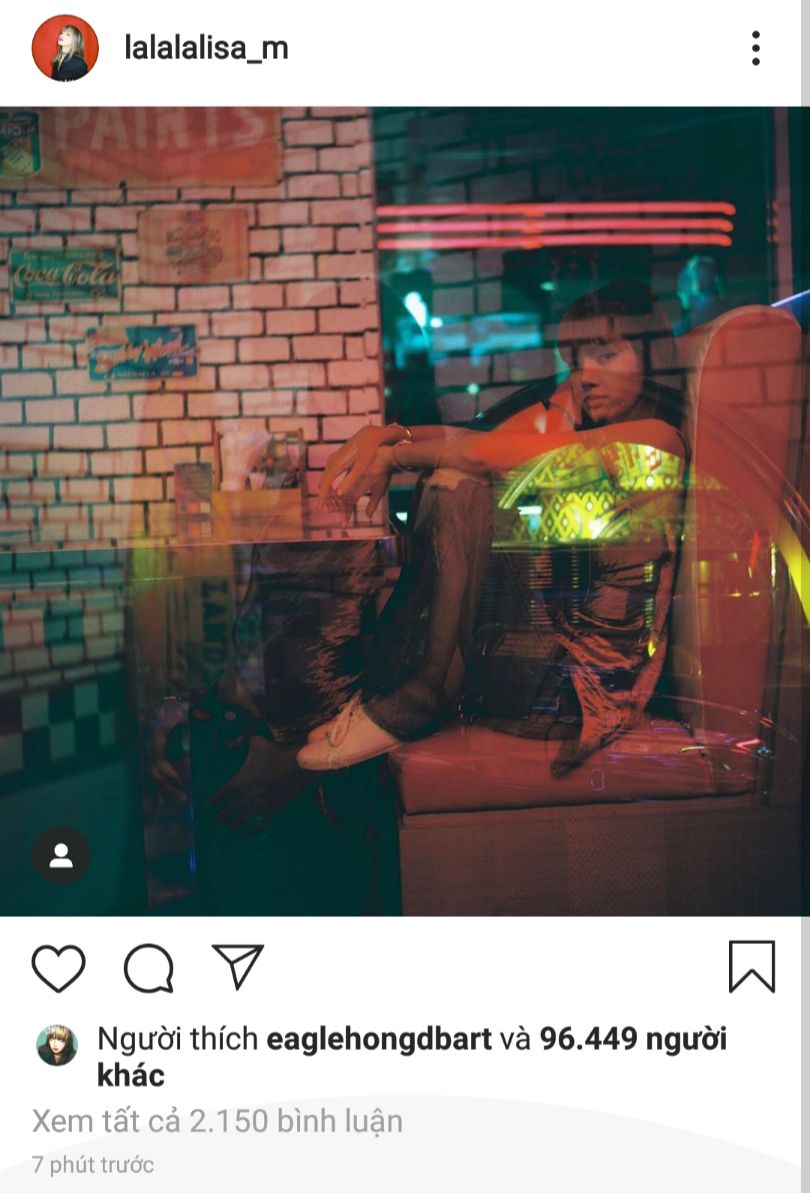810x1193 pixels.
Task: Open the three-dot post options menu
Action: (x=755, y=48)
